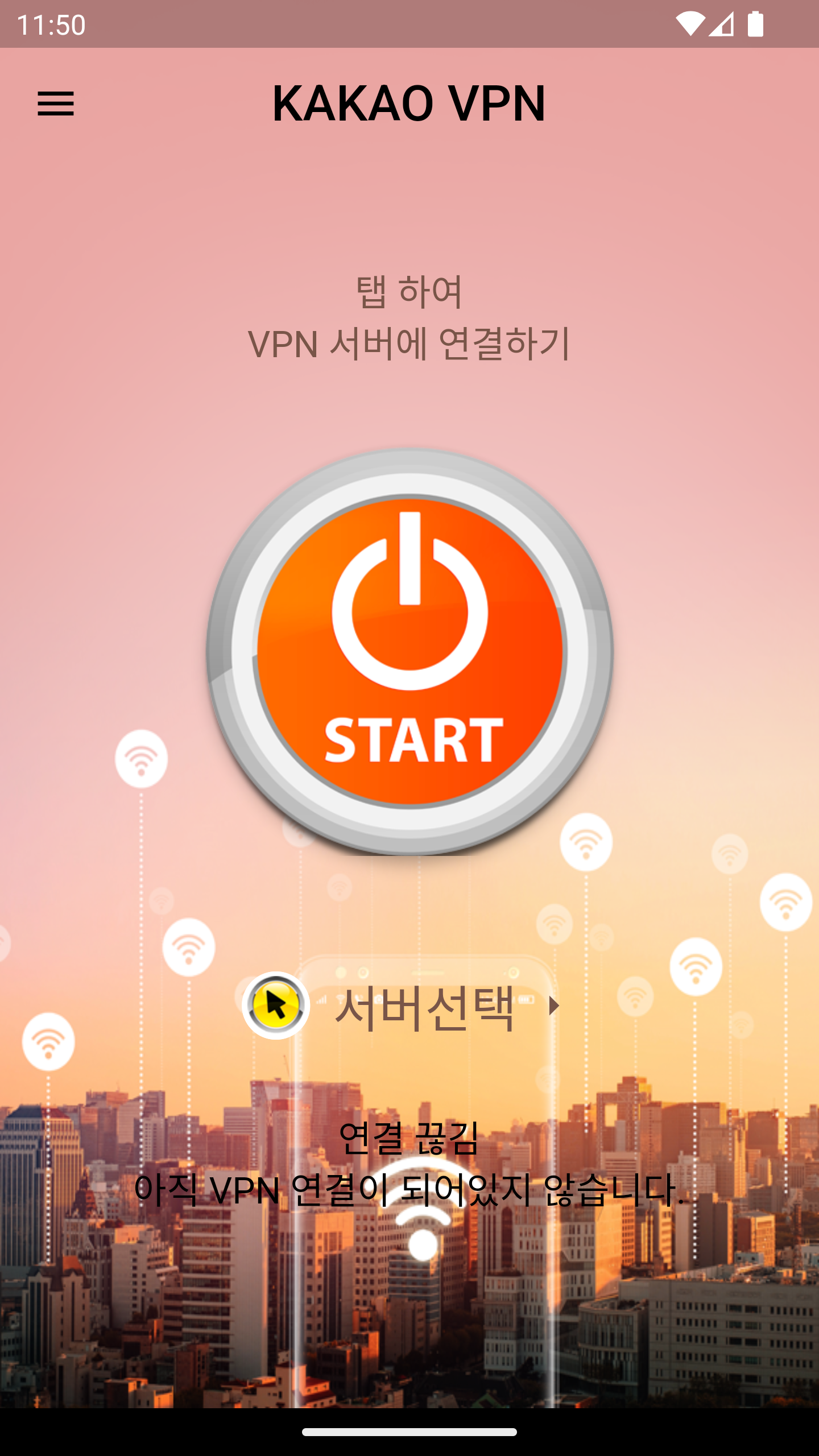Screen dimensions: 819x1456
Task: Open the hamburger drawer menu
Action: [56, 104]
